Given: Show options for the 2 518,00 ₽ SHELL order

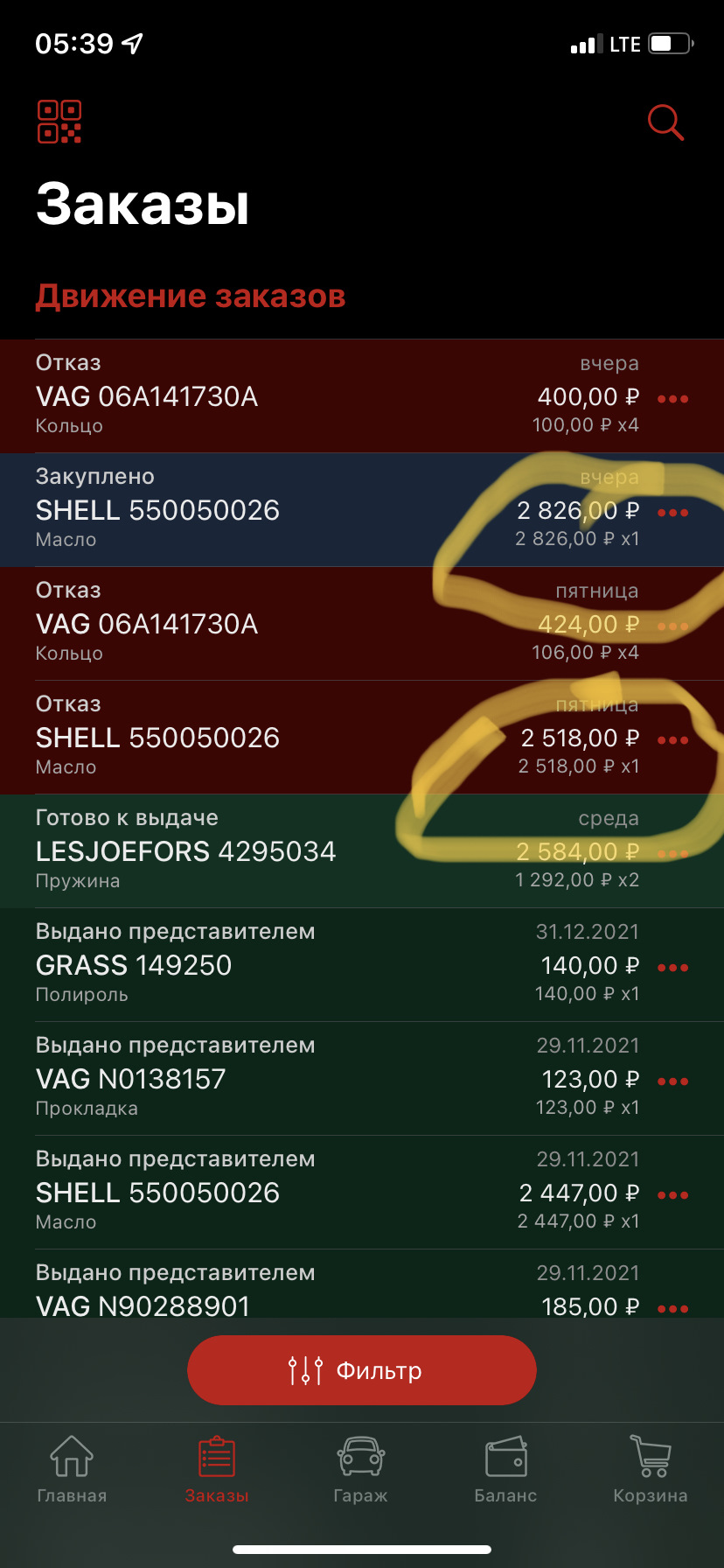Looking at the screenshot, I should click(x=672, y=740).
